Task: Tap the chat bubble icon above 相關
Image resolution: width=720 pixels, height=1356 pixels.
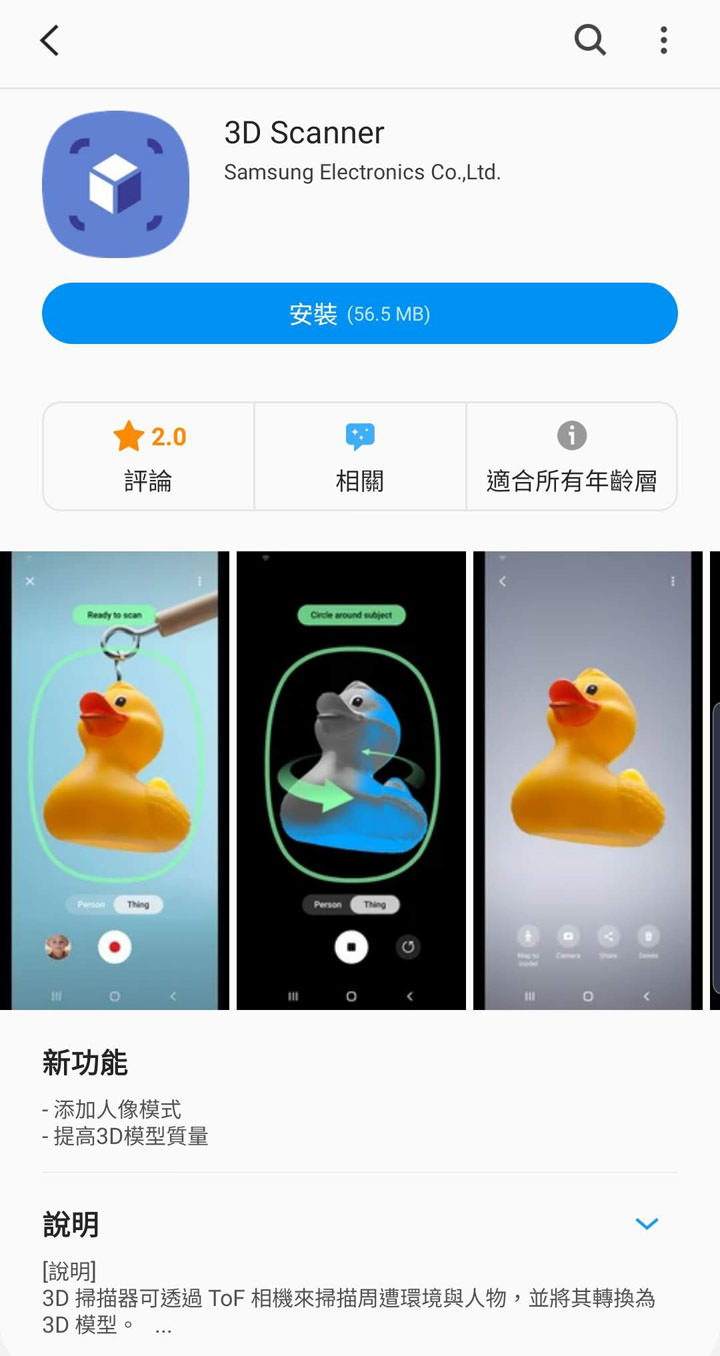Action: (x=359, y=434)
